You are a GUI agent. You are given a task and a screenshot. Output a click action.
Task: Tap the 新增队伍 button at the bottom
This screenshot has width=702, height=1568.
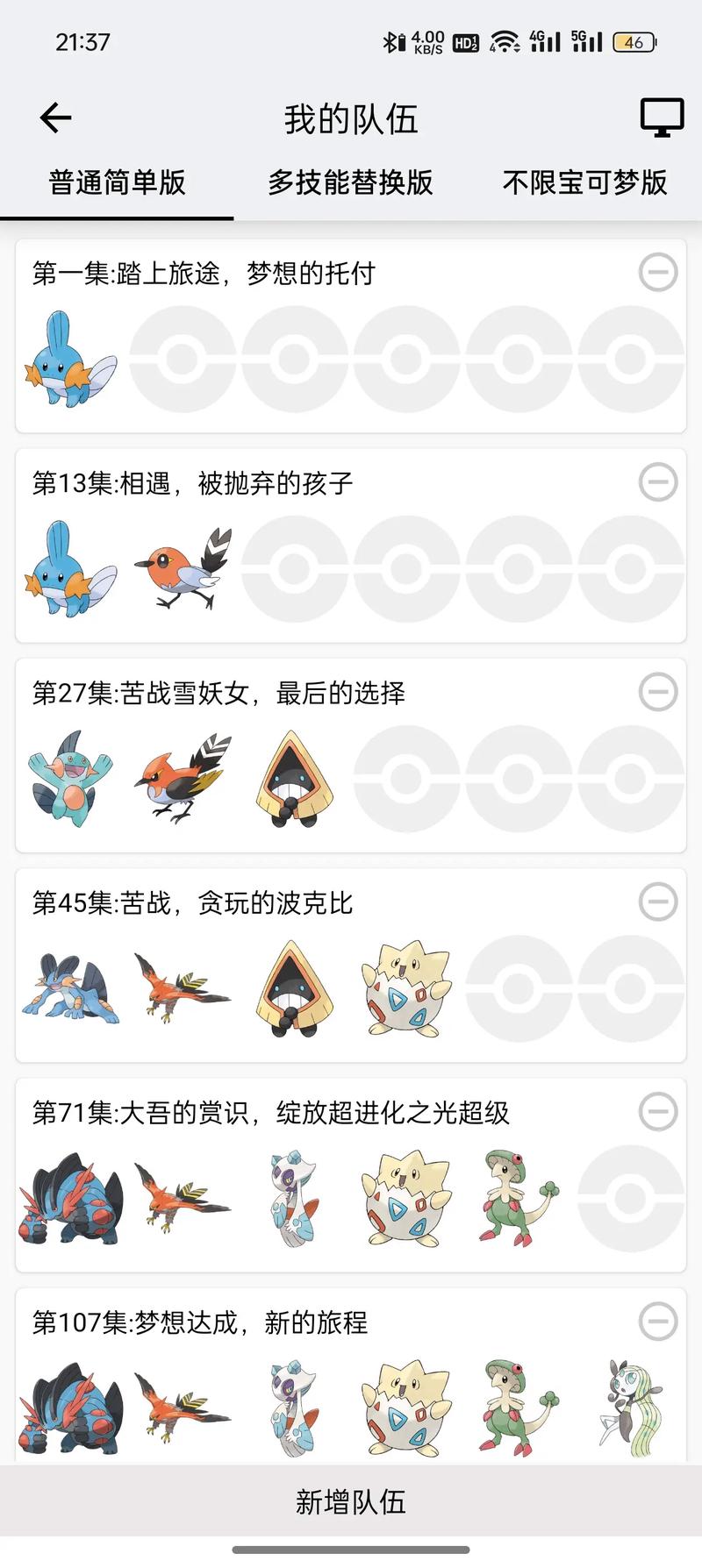click(351, 1502)
